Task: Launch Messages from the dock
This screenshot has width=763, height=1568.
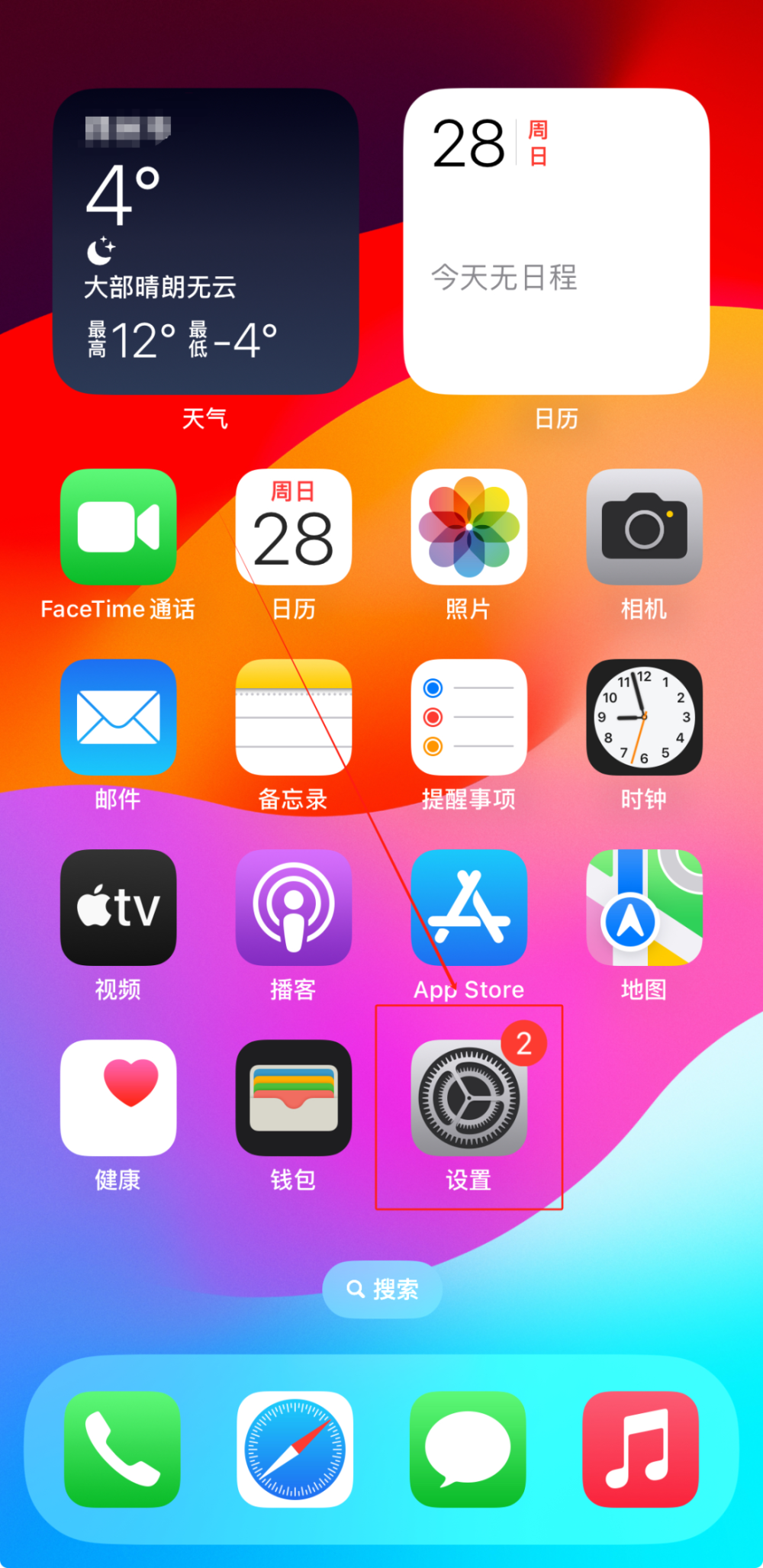Action: point(468,1450)
